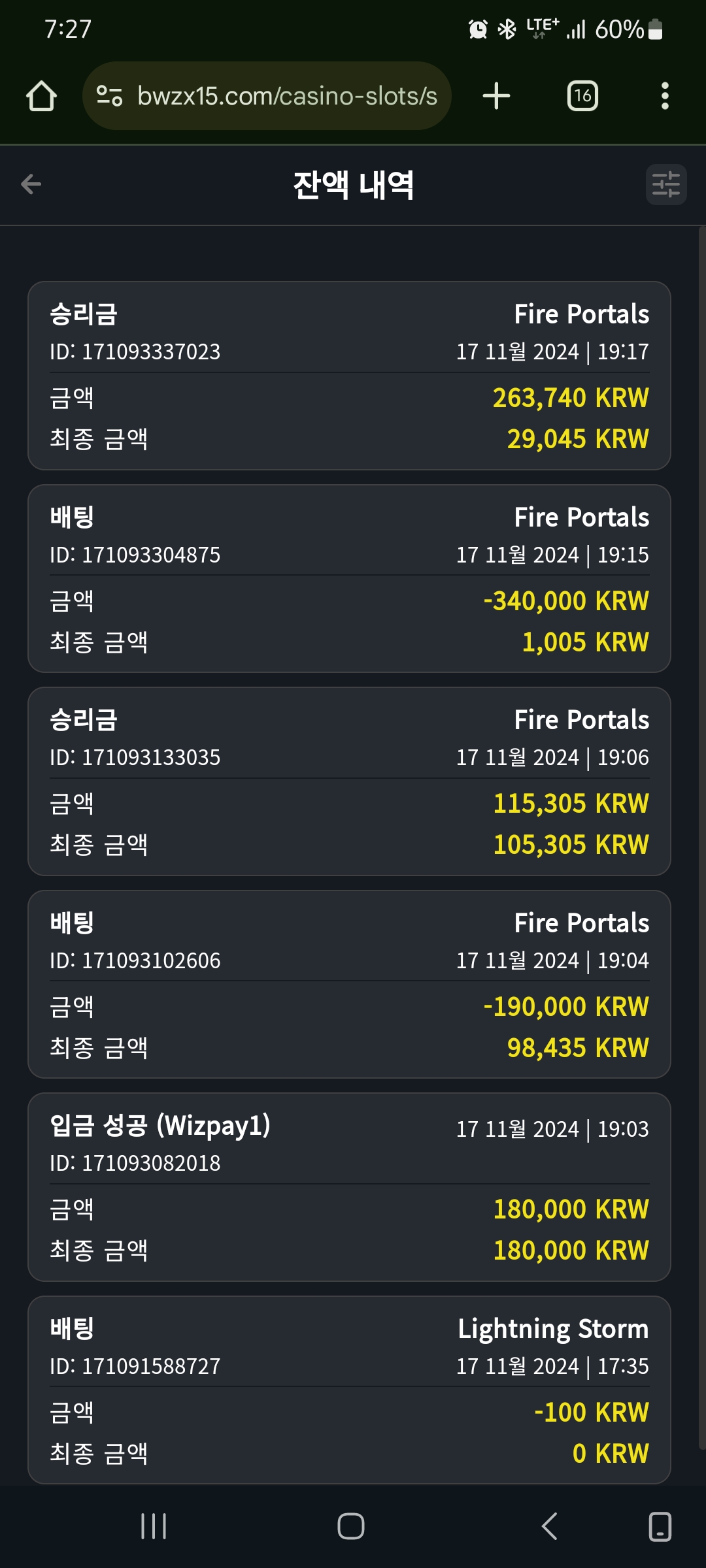
Task: Go back from the 잔액 내역 page
Action: tap(31, 184)
